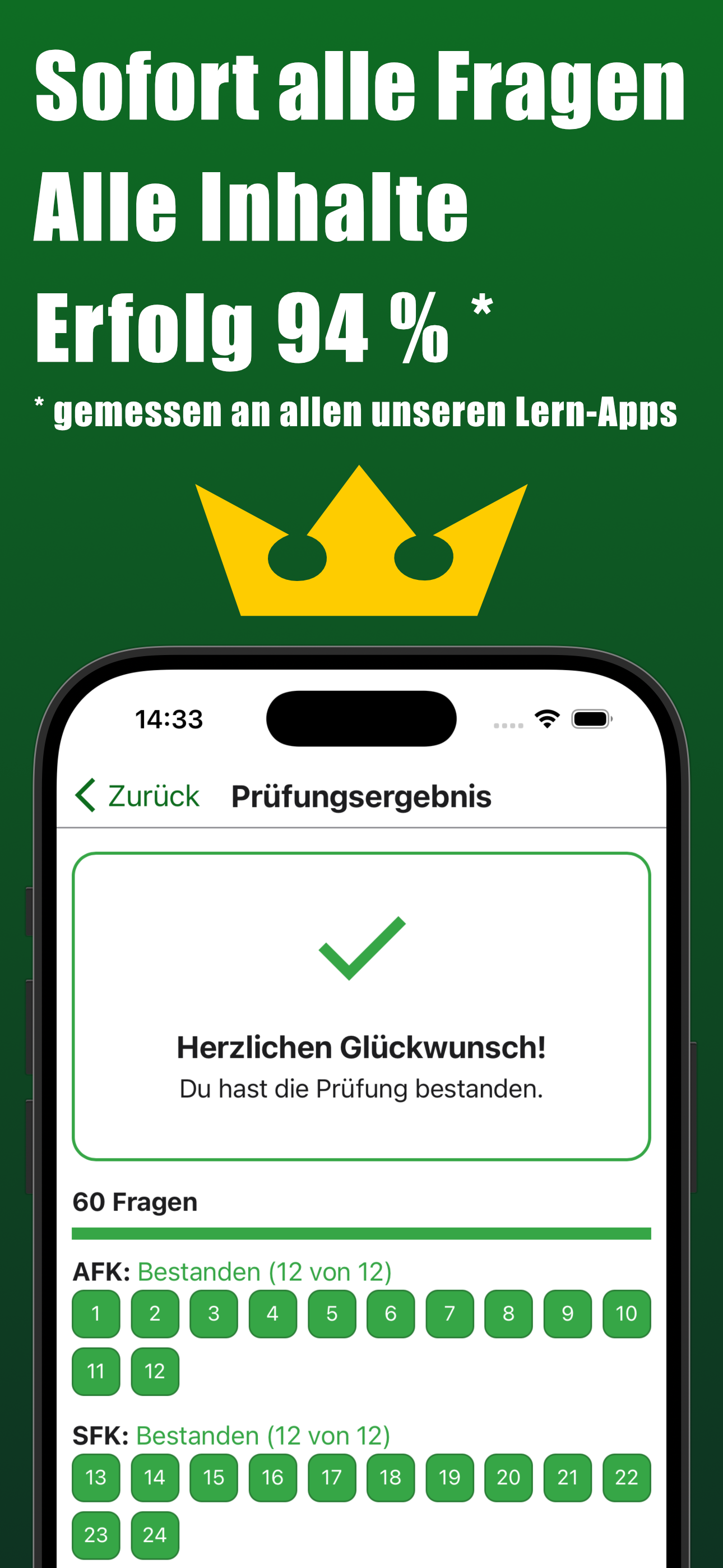Screen dimensions: 723x1568
Task: Tap Zurück to go back
Action: pyautogui.click(x=154, y=796)
